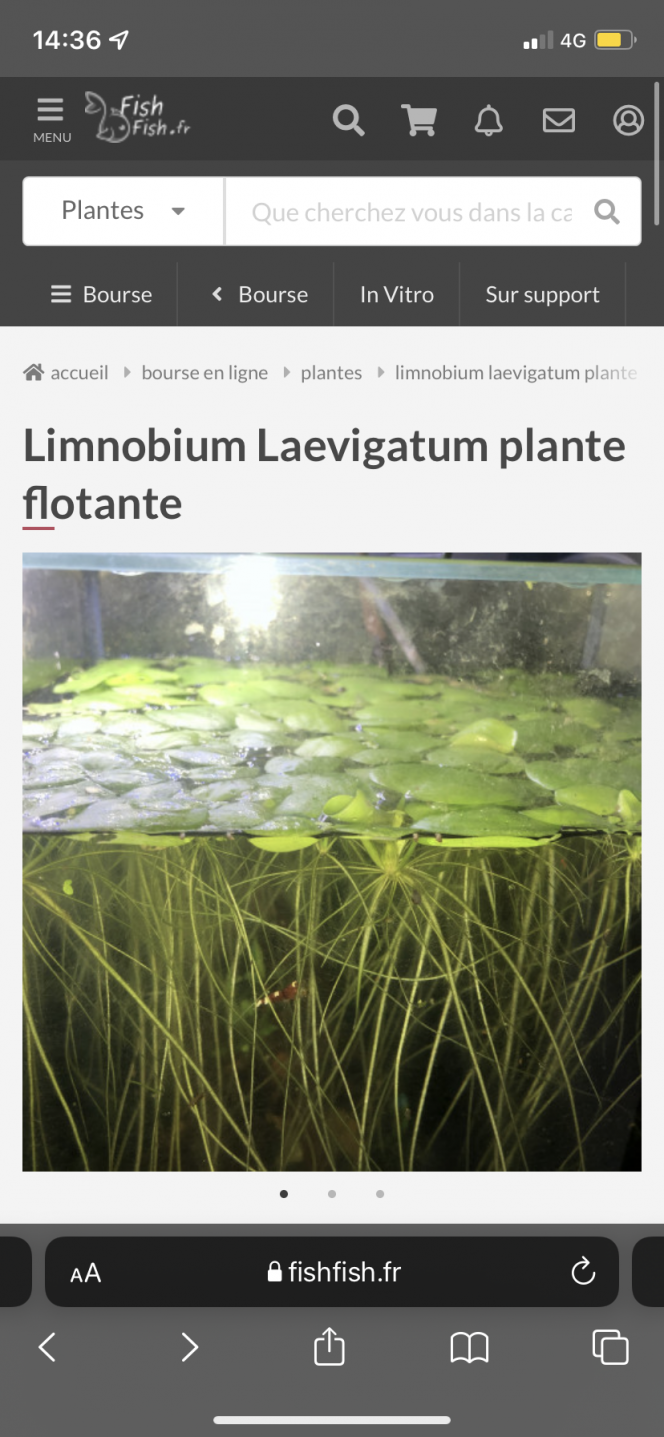Screen dimensions: 664x1437
Task: Open 'bourse en ligne' breadcrumb
Action: pos(204,373)
